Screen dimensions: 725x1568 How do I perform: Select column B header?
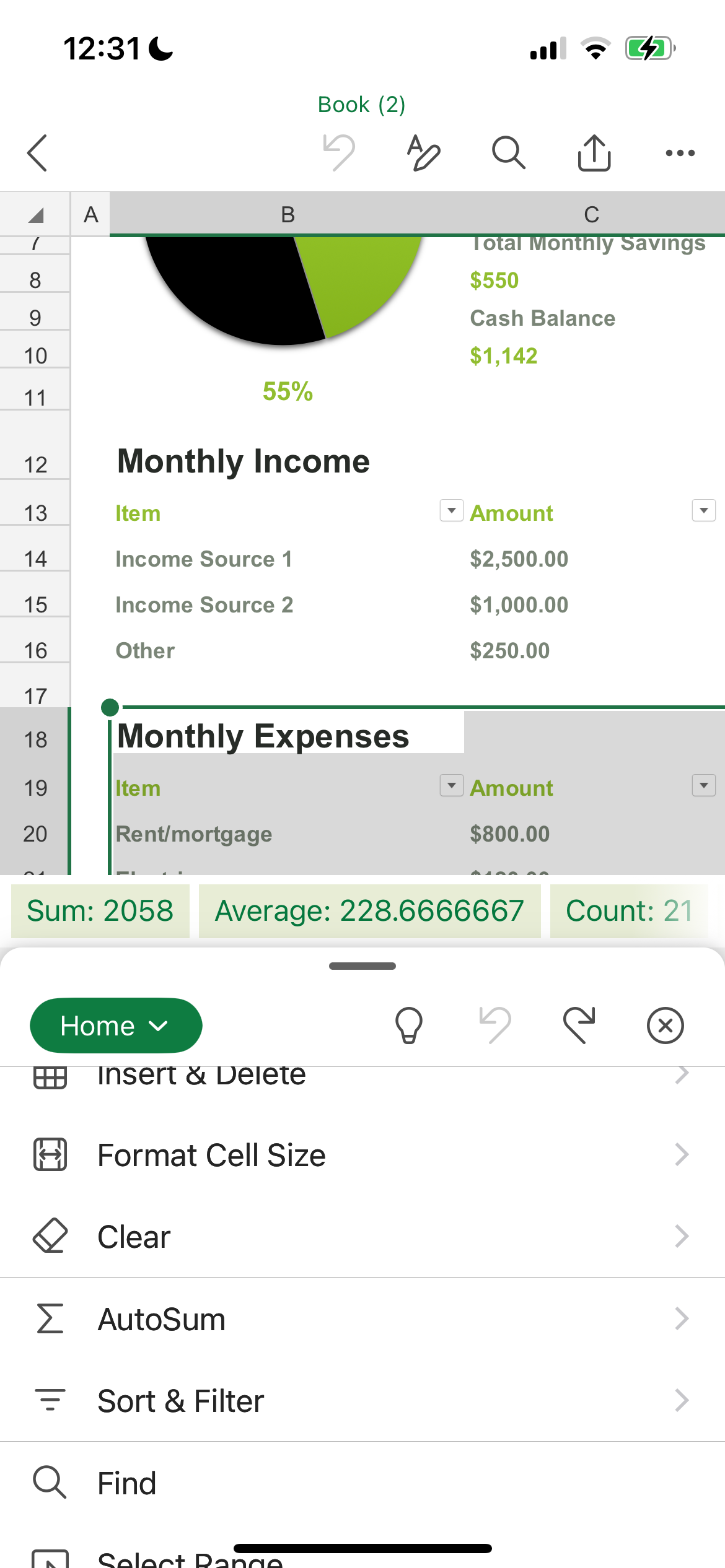coord(288,214)
